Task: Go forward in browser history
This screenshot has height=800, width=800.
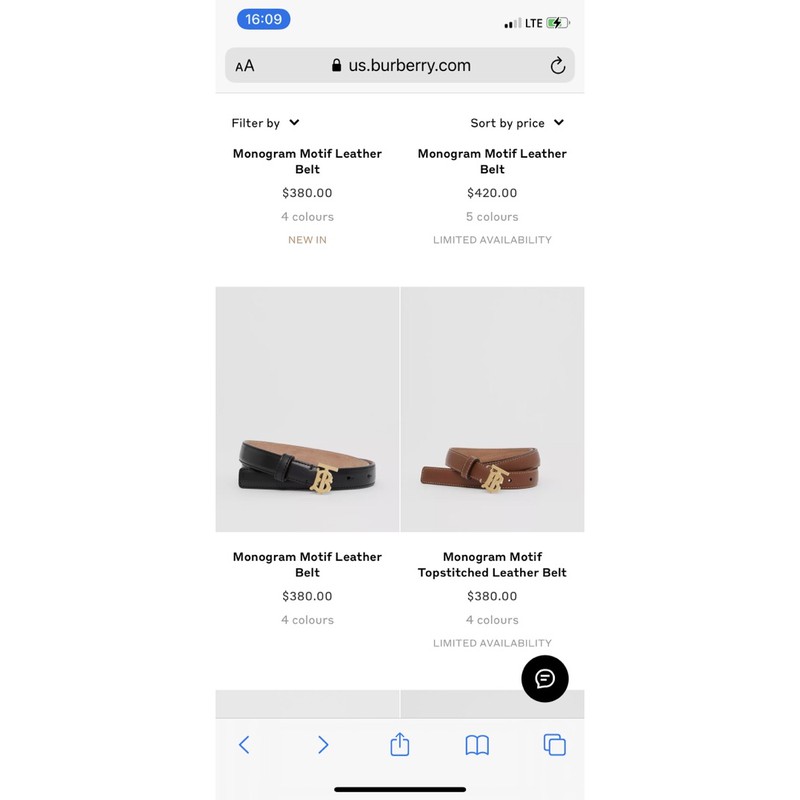Action: click(322, 745)
